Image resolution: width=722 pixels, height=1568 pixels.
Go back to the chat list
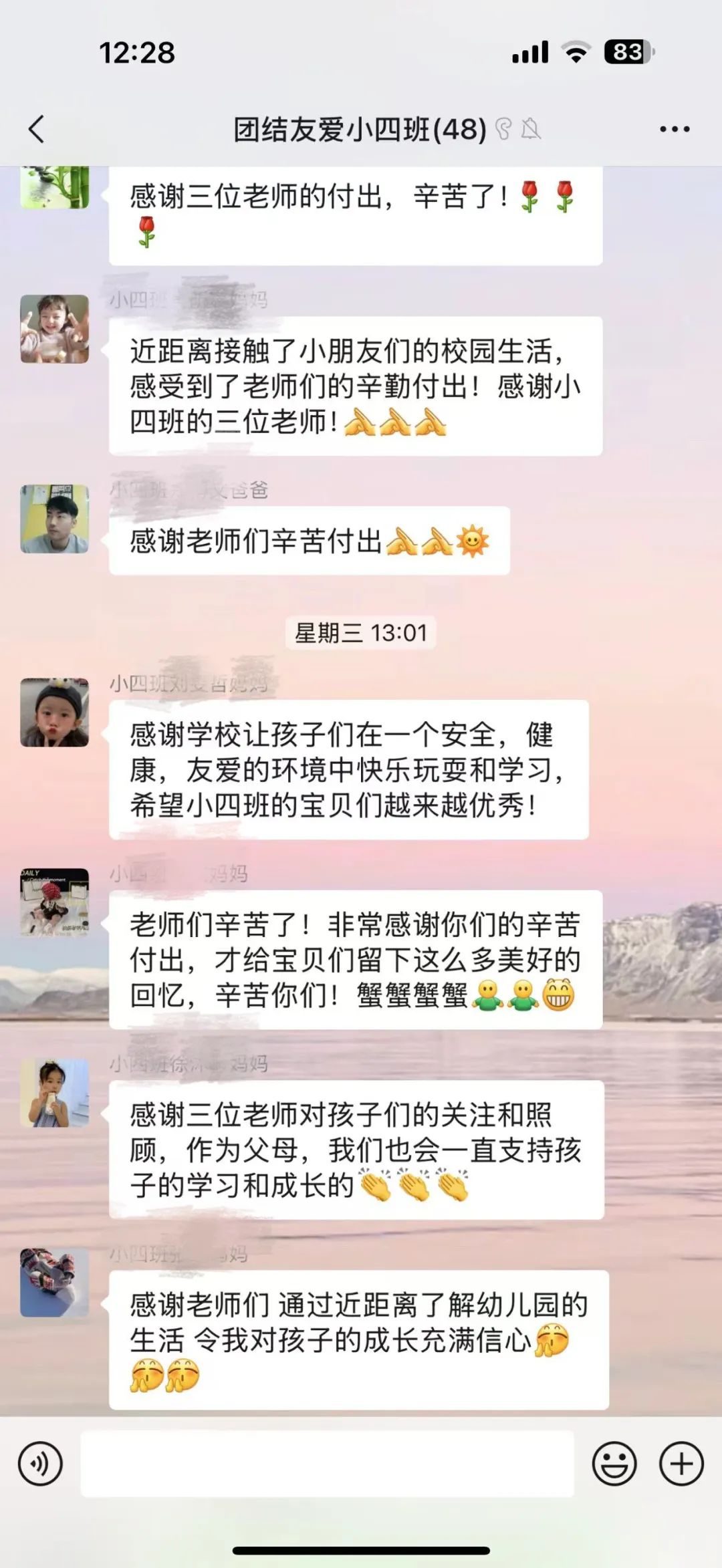[37, 129]
